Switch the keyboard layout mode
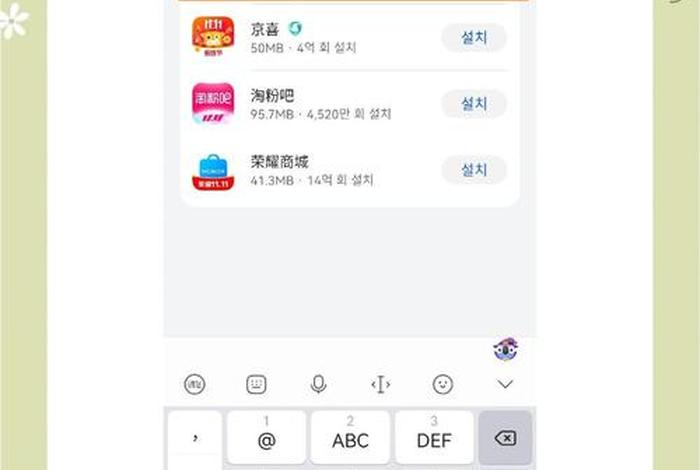The width and height of the screenshot is (700, 470). point(256,384)
